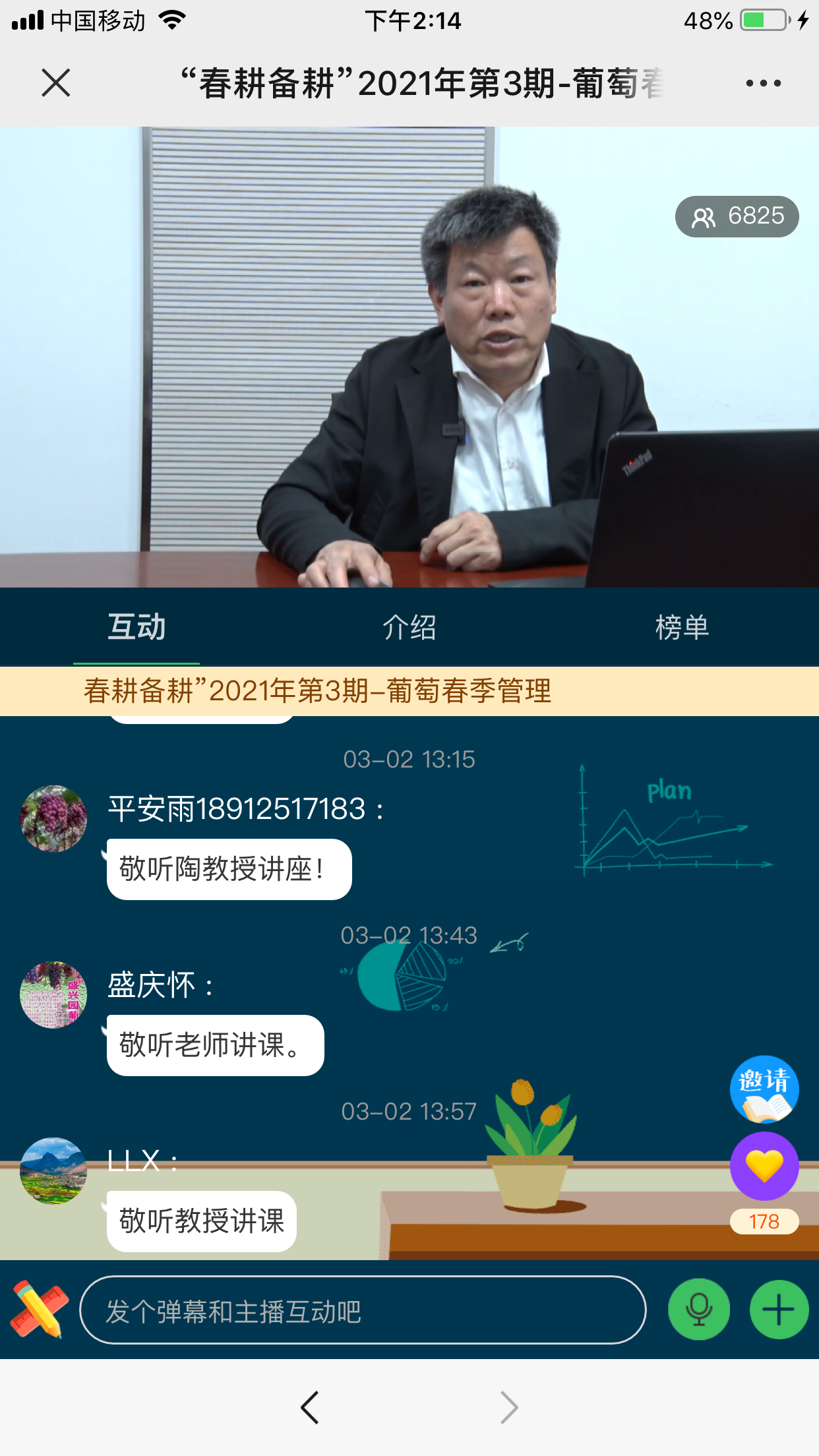Close the live stream page
819x1456 pixels.
[56, 83]
